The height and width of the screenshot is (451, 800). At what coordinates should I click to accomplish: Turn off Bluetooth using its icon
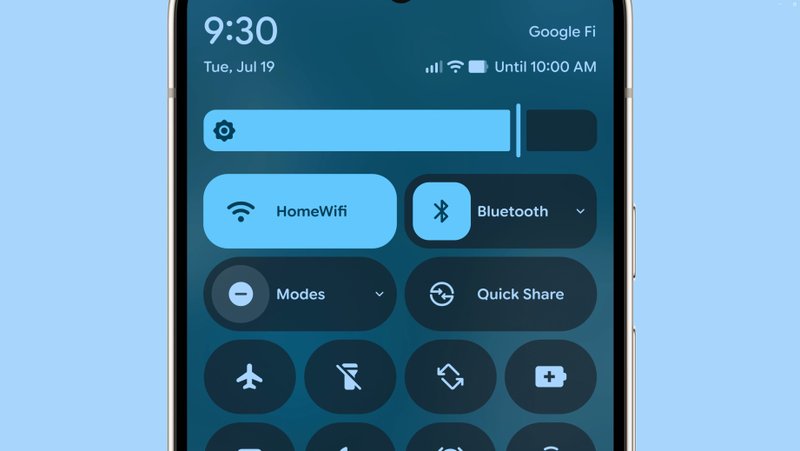[441, 211]
